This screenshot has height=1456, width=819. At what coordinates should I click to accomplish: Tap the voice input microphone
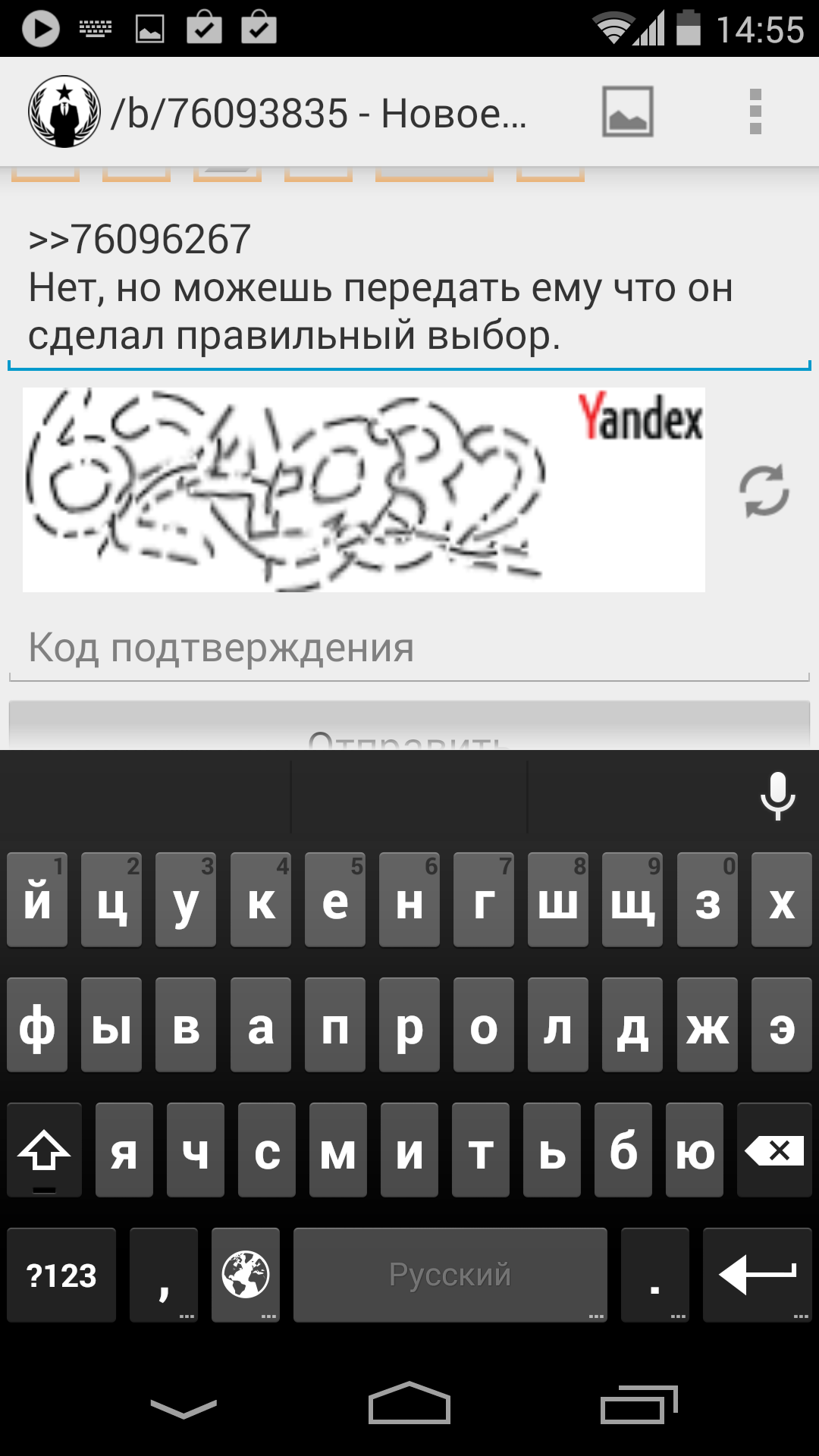[x=777, y=795]
